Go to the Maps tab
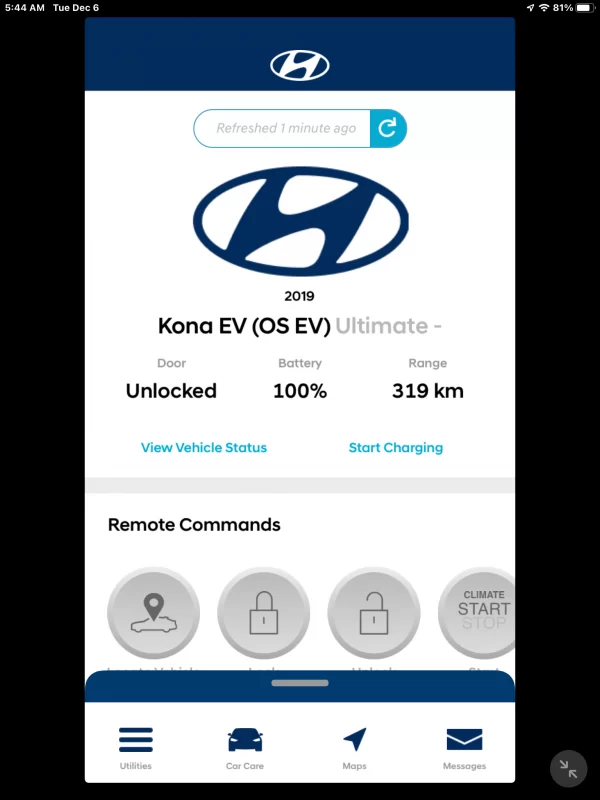 pyautogui.click(x=354, y=747)
